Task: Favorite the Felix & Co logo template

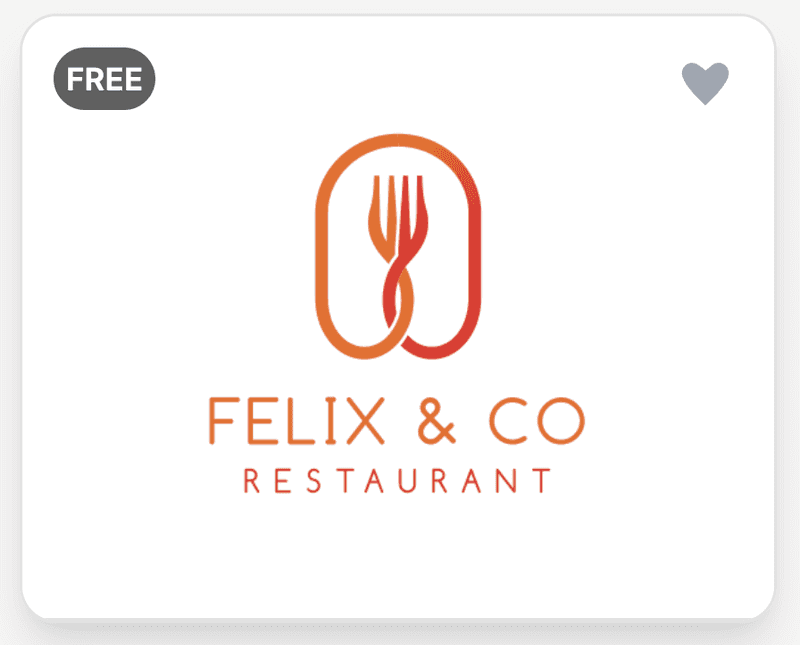Action: tap(705, 83)
